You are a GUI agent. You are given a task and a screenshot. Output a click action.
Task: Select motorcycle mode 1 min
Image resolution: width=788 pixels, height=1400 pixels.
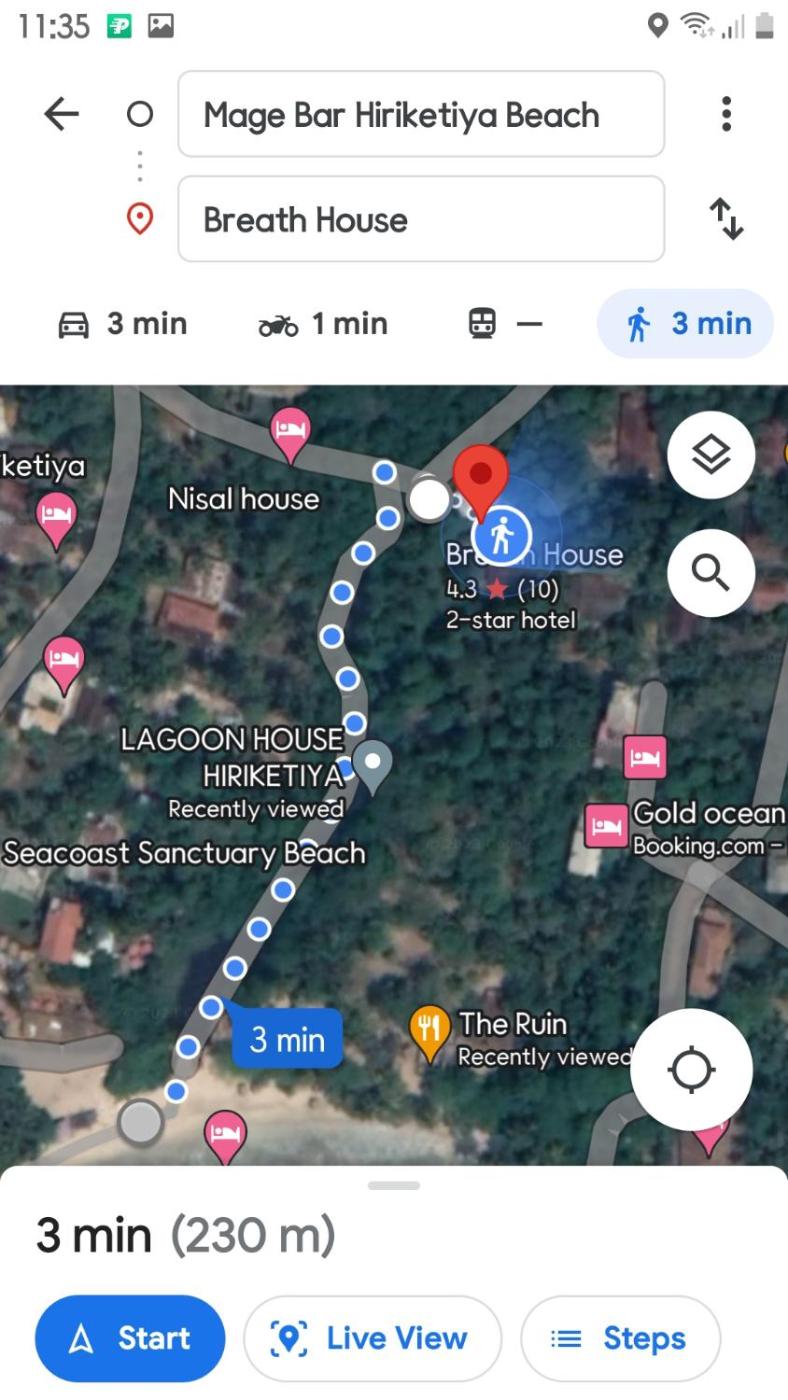point(322,324)
